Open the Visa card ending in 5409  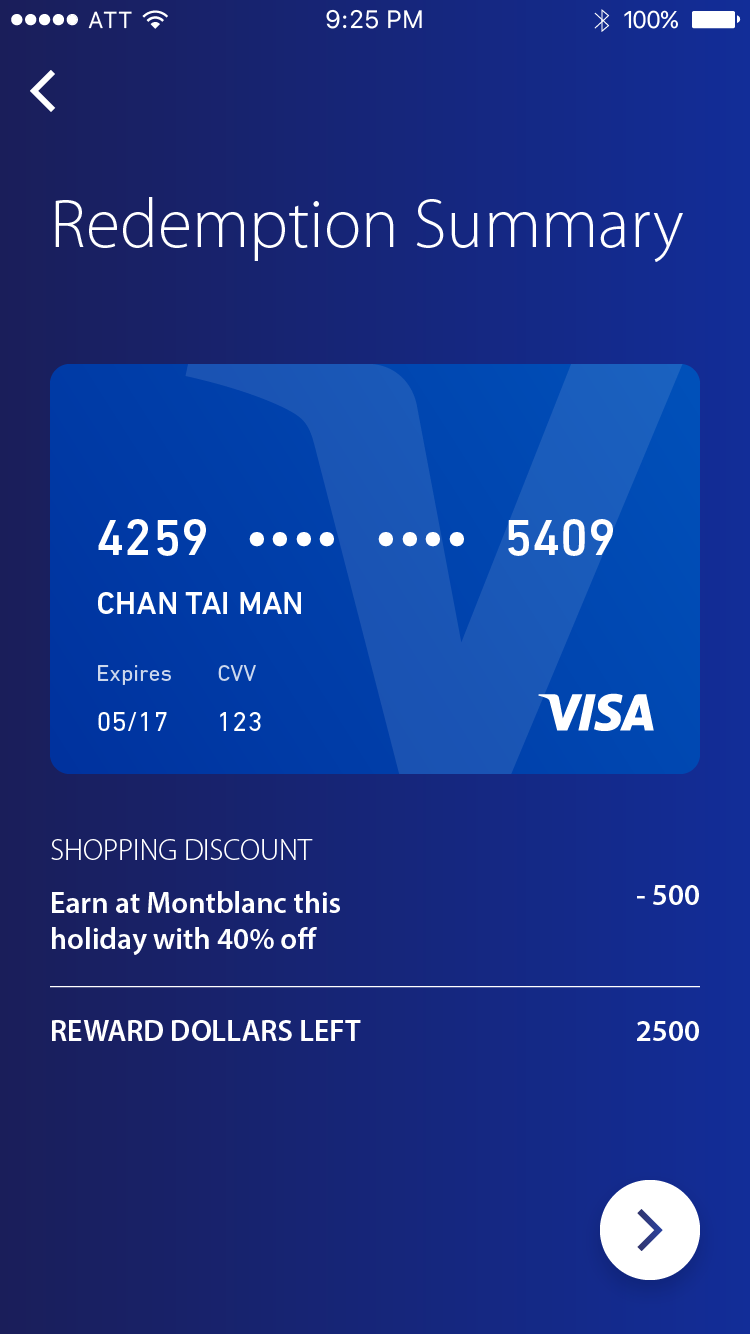tap(375, 569)
